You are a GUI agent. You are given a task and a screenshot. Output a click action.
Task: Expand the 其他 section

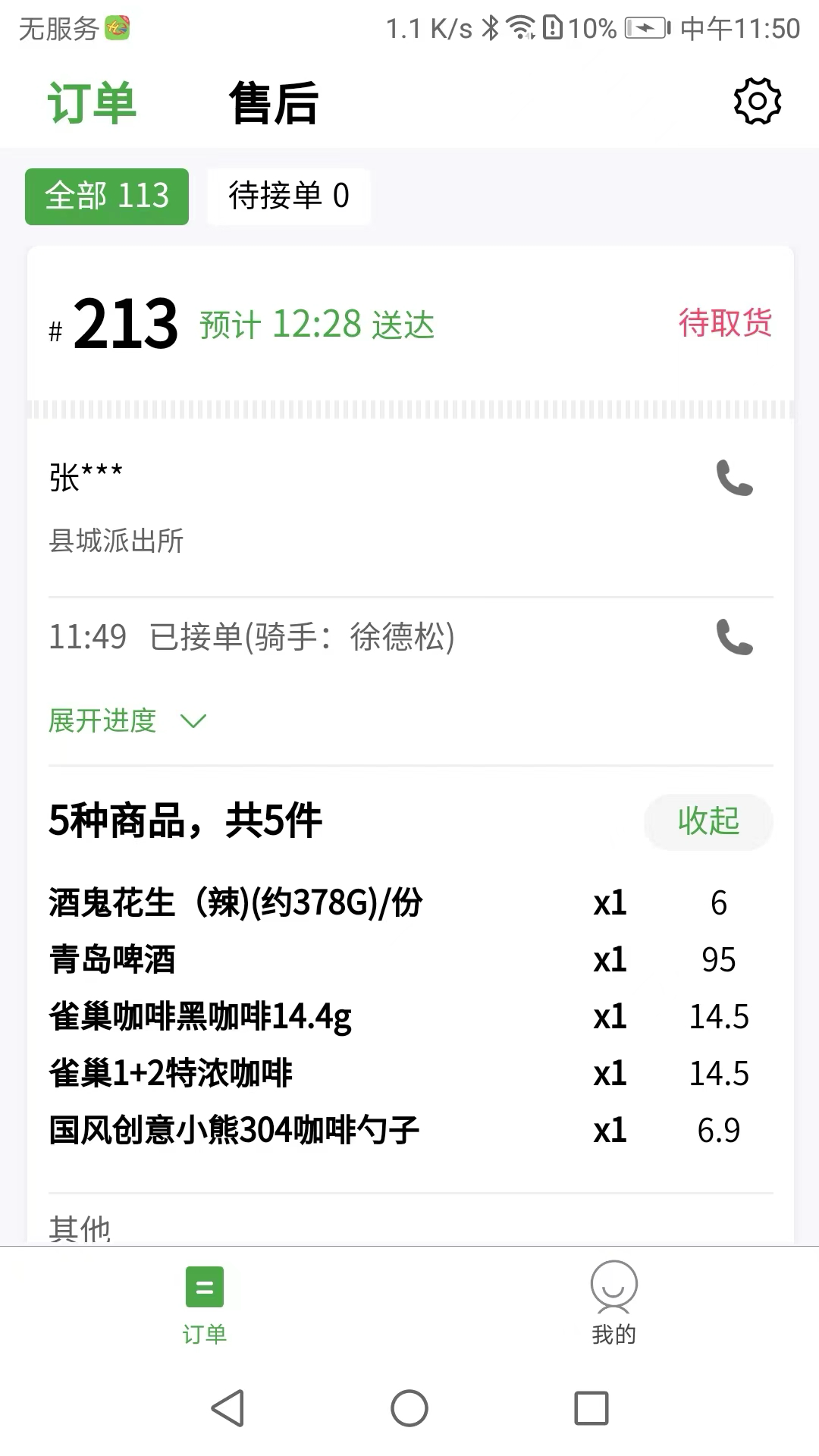pos(80,1225)
